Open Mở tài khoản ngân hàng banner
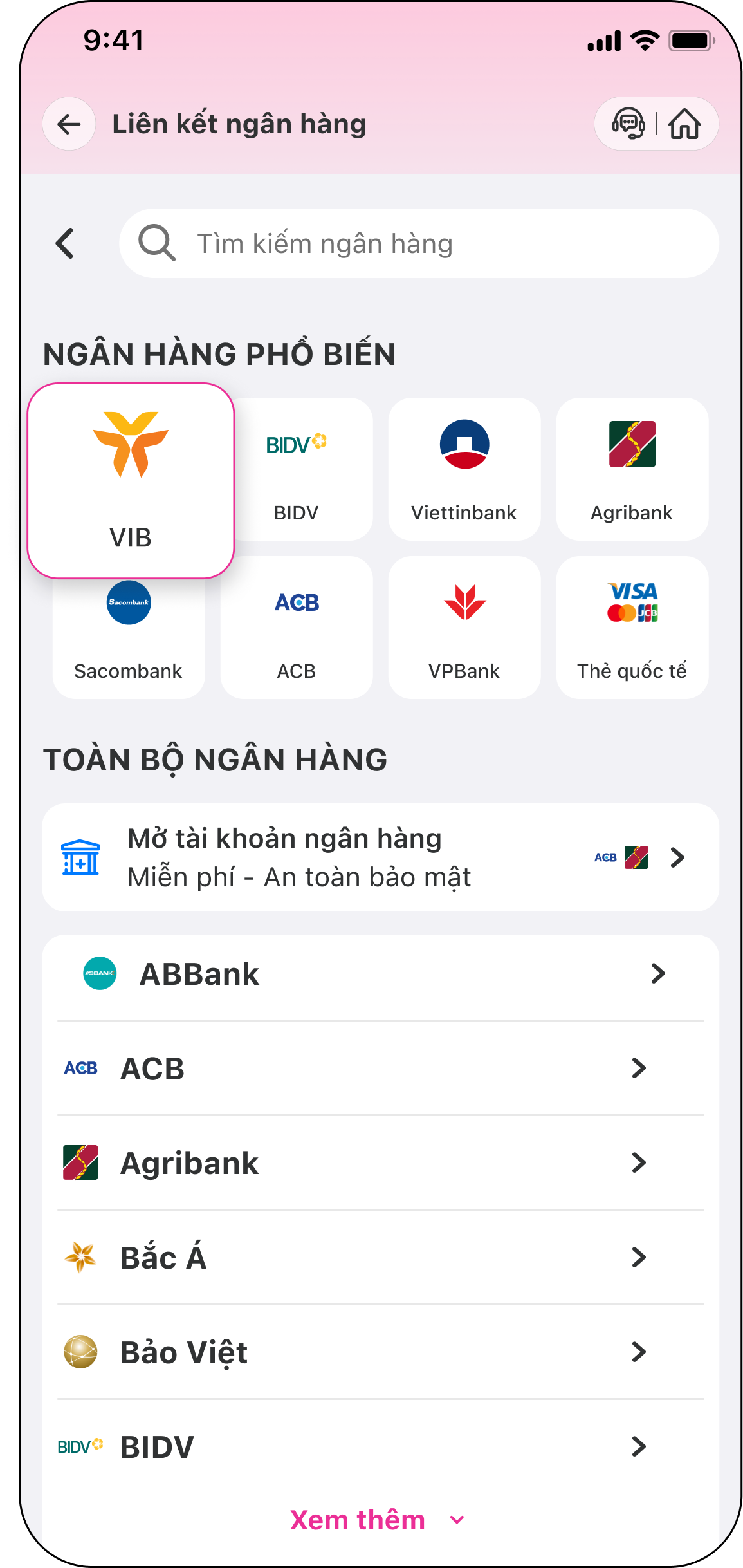The height and width of the screenshot is (1568, 743). pos(380,857)
